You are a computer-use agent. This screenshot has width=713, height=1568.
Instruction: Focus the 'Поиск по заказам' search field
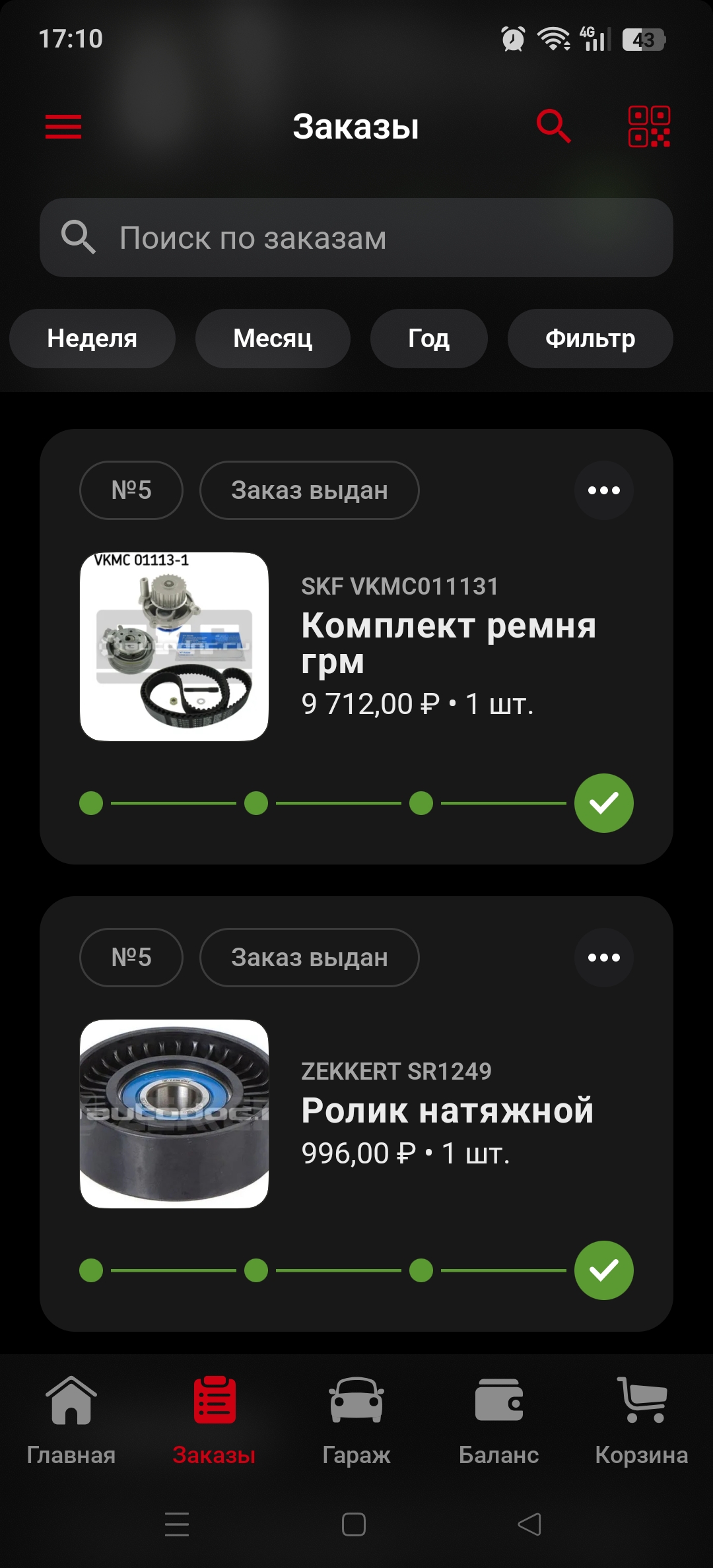[356, 238]
